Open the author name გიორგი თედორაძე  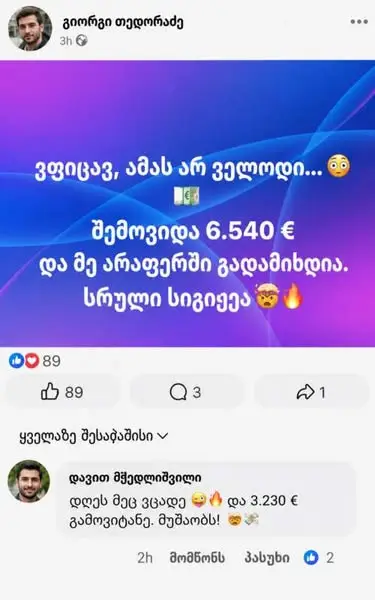[123, 23]
